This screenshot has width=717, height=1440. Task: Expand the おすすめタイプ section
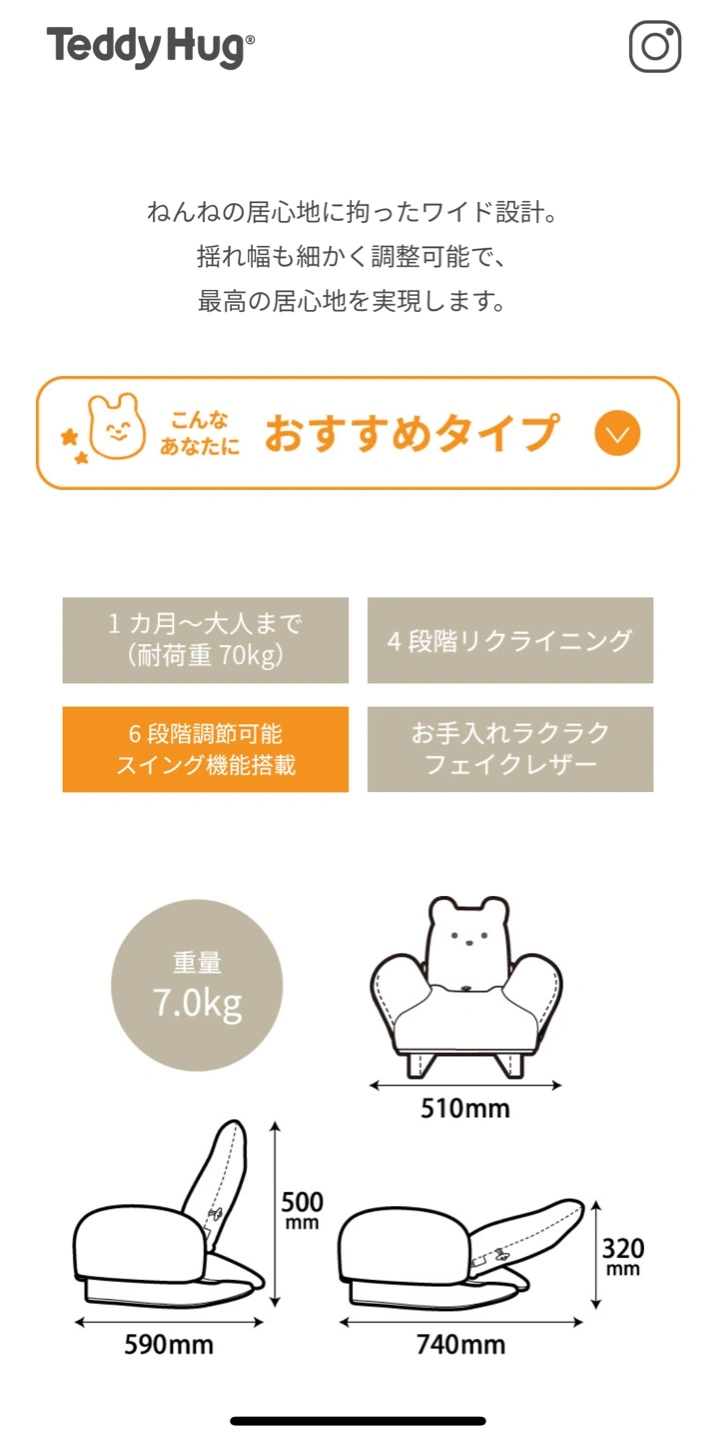[617, 434]
